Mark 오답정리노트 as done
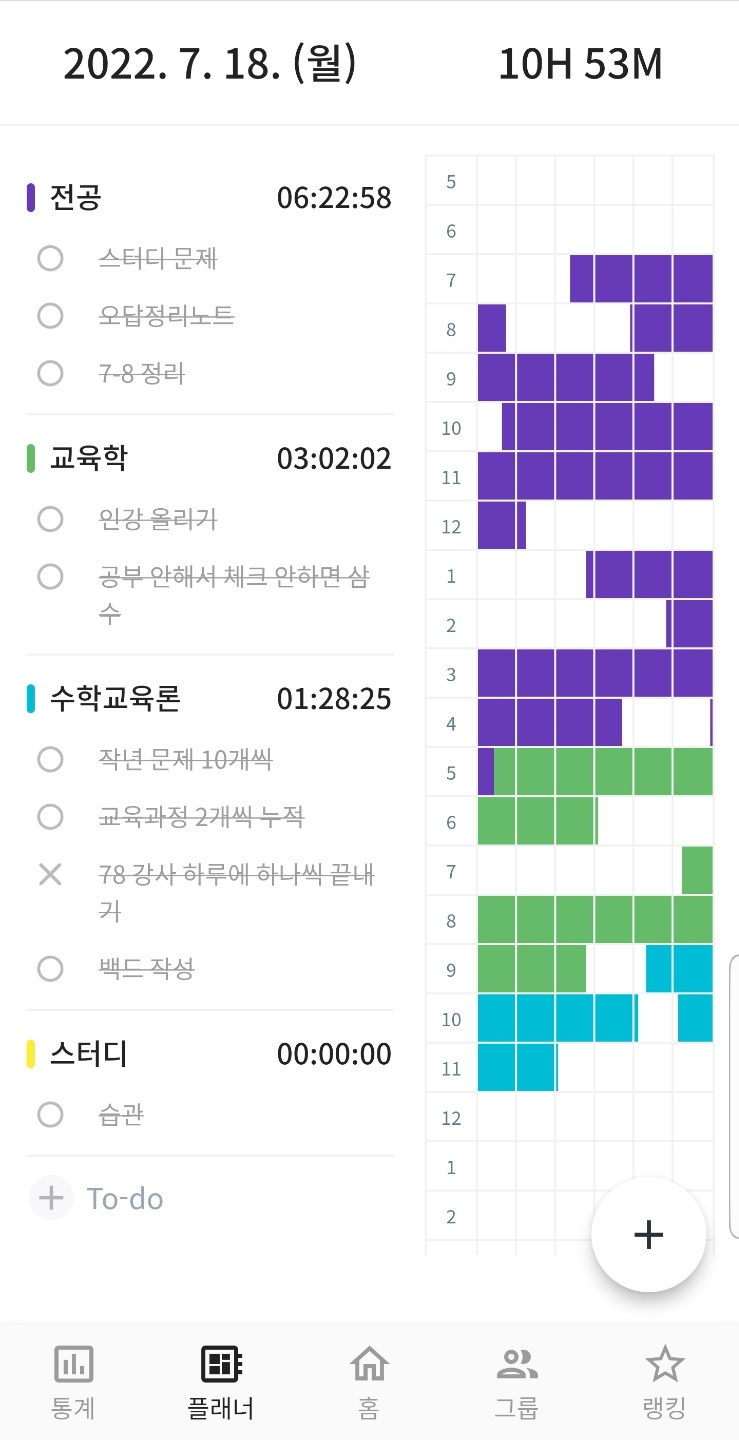The height and width of the screenshot is (1440, 739). (50, 316)
